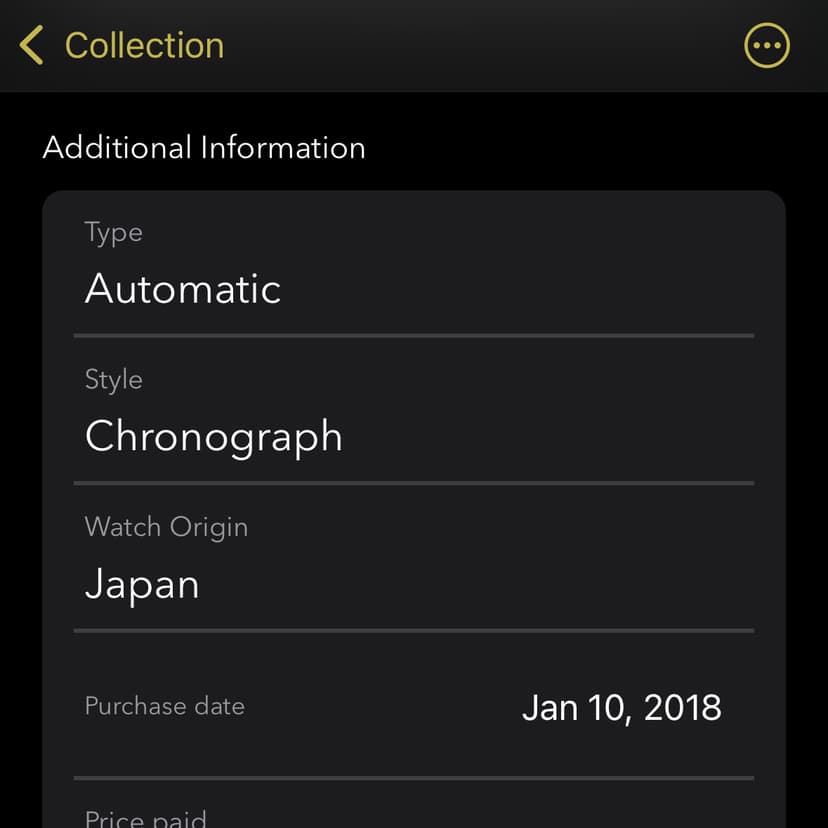The height and width of the screenshot is (828, 828).
Task: Go back to Collection
Action: 122,46
